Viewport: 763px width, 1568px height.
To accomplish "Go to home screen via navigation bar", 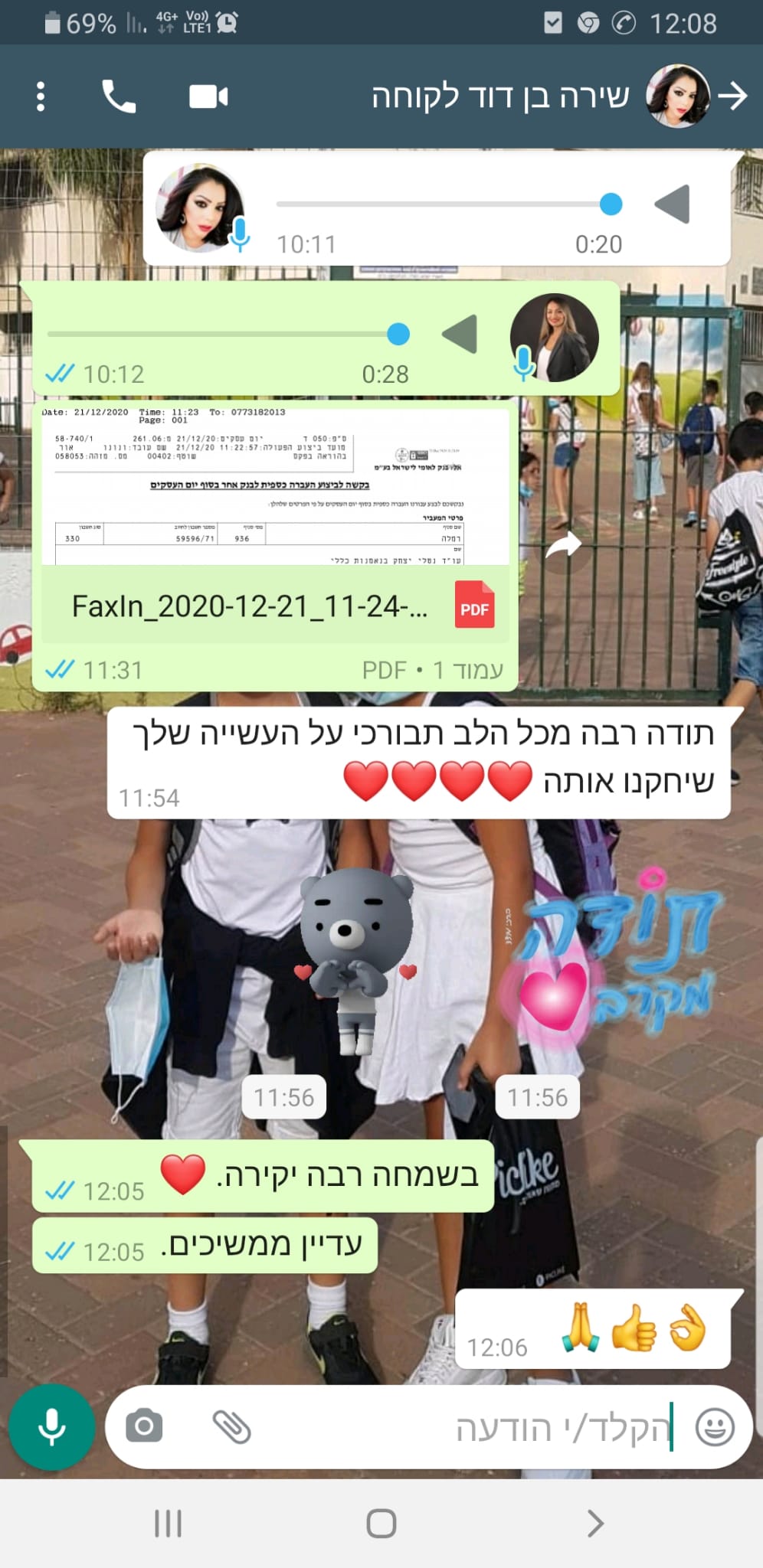I will 381,1524.
